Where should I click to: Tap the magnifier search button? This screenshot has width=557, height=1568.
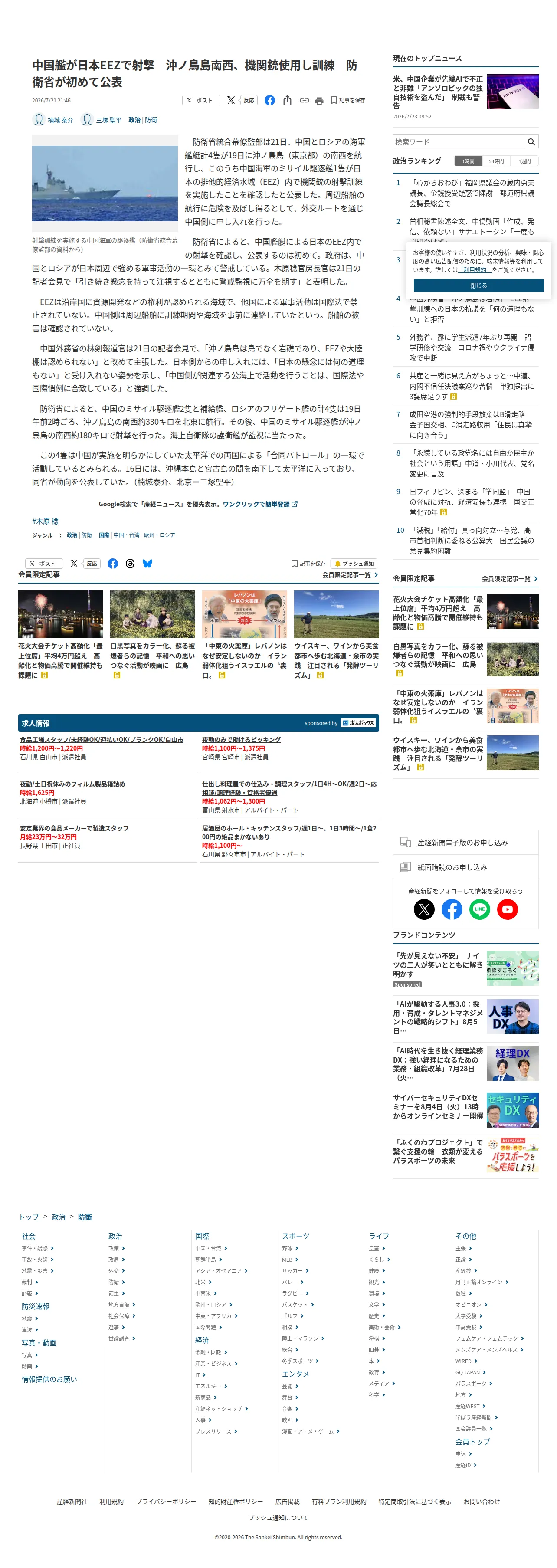[531, 142]
